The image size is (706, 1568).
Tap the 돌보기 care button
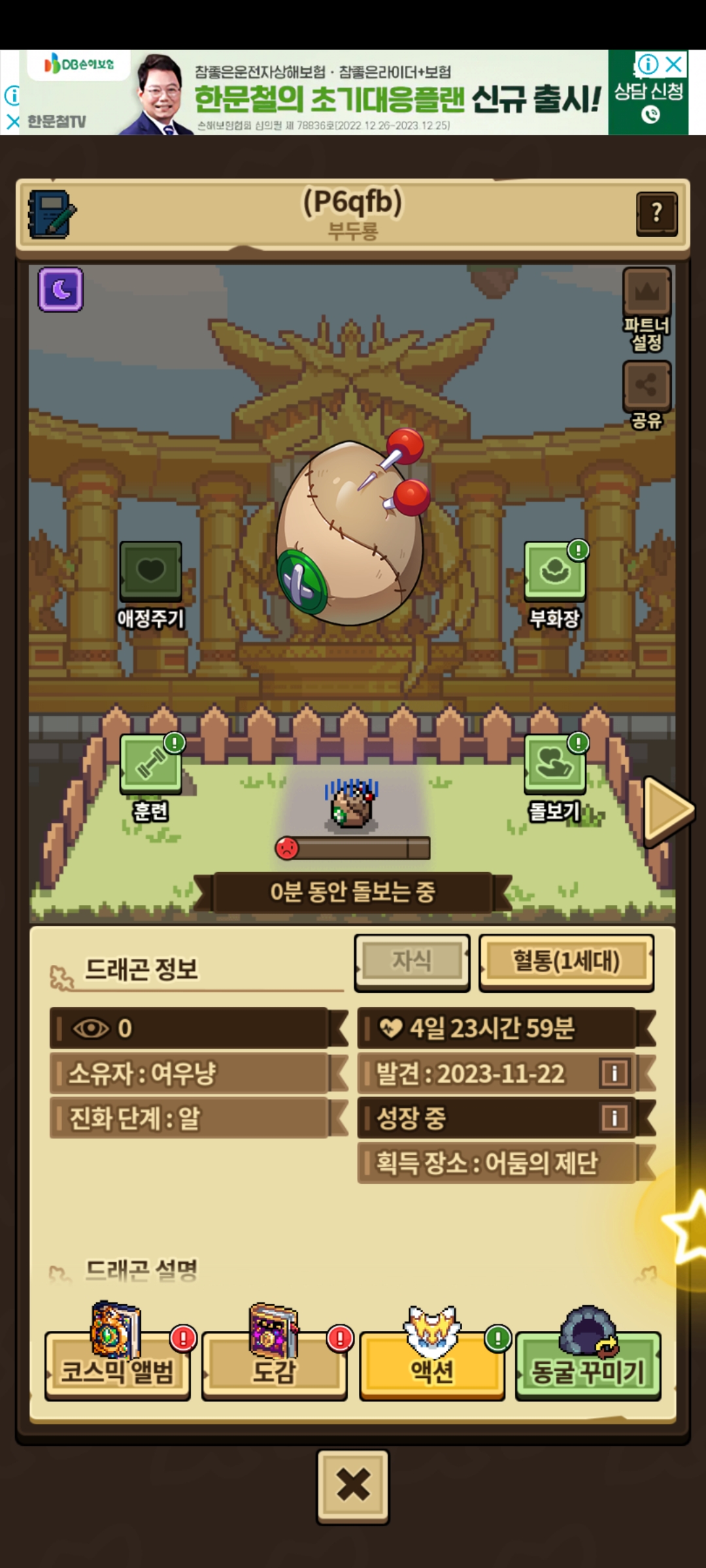click(554, 775)
